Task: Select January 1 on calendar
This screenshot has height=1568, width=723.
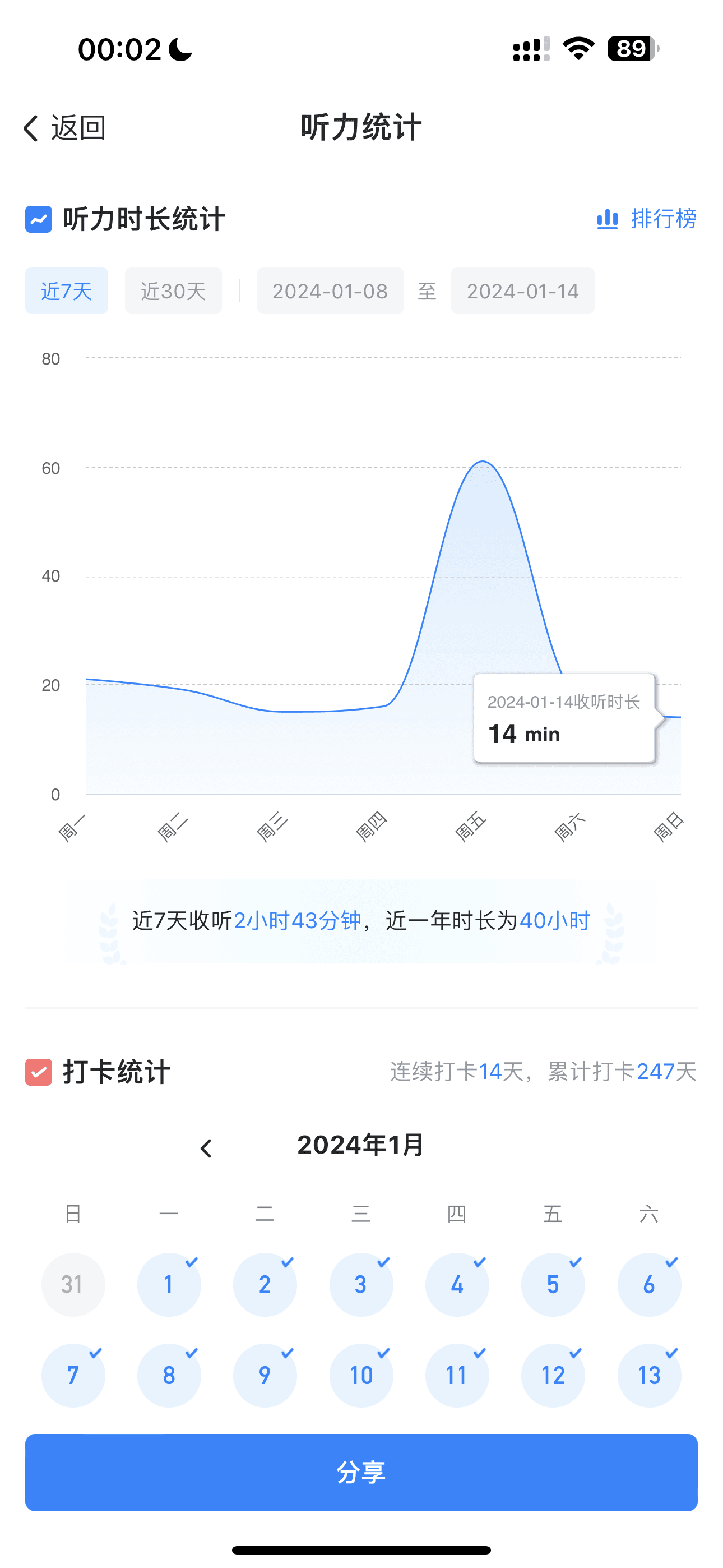Action: [x=169, y=1284]
